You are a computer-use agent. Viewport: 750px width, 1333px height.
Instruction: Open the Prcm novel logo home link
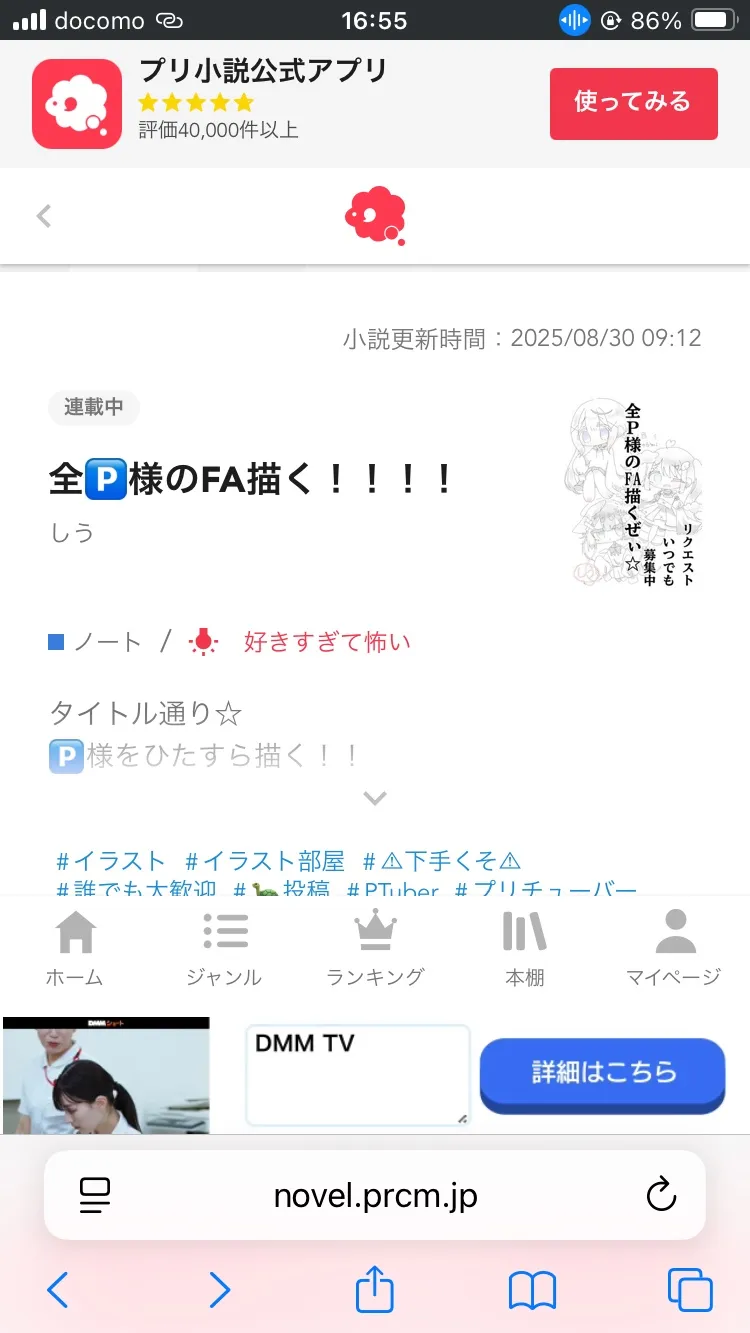375,215
